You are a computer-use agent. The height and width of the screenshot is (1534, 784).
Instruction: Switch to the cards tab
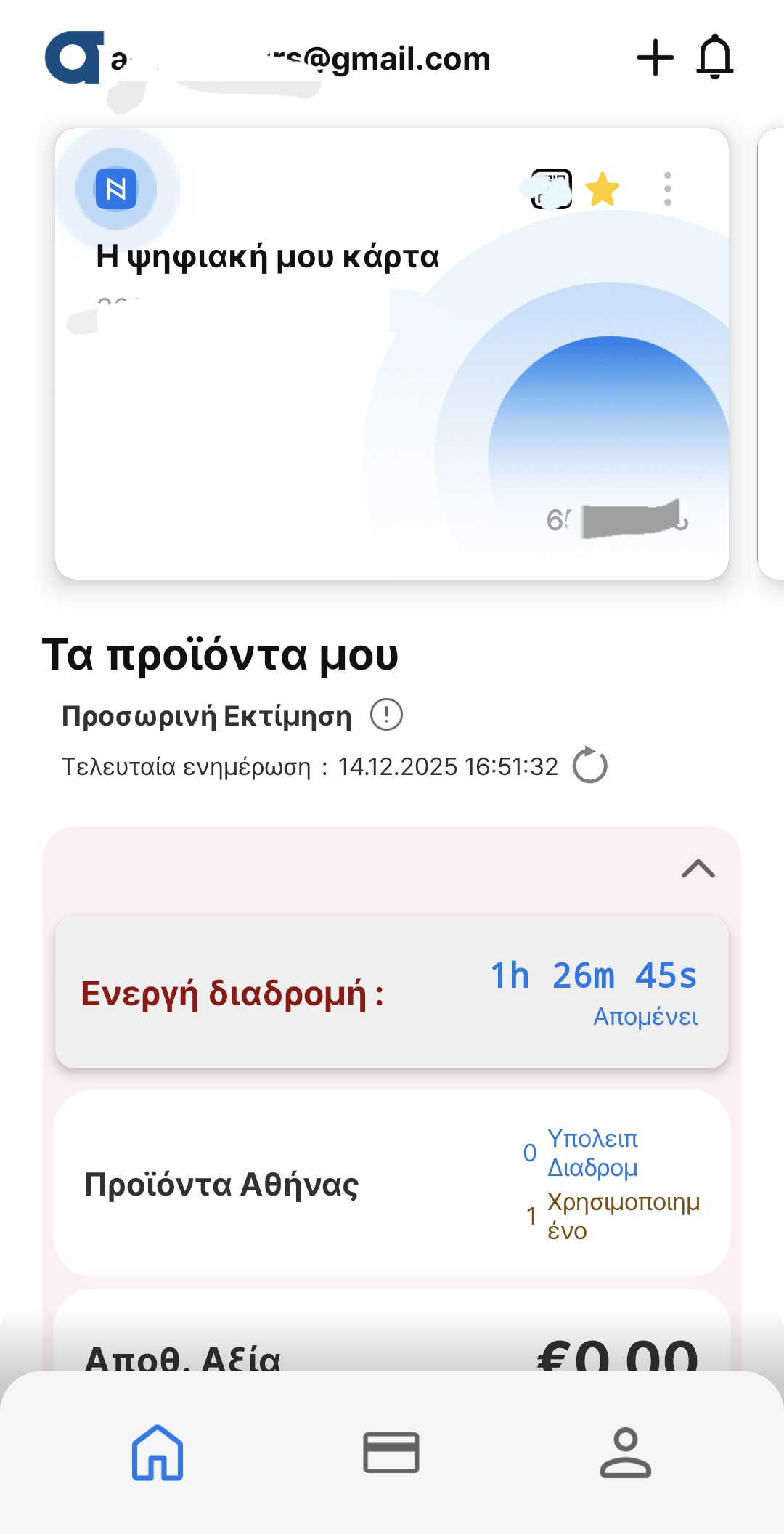391,1453
